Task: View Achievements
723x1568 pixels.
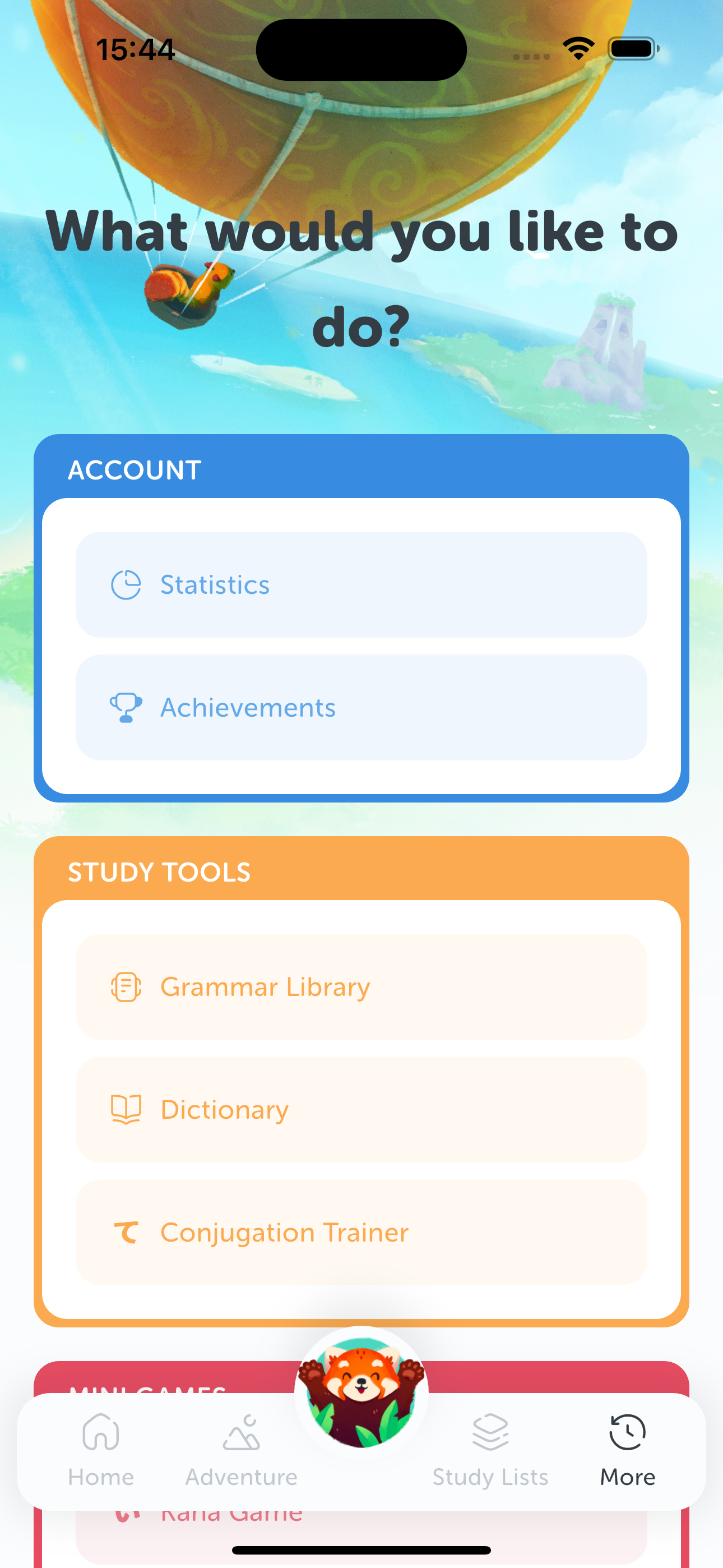Action: (361, 707)
